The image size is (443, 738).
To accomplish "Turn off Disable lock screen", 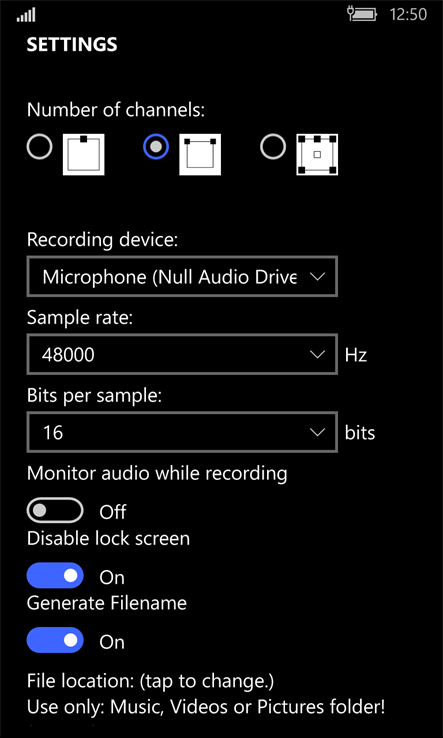I will coord(55,576).
